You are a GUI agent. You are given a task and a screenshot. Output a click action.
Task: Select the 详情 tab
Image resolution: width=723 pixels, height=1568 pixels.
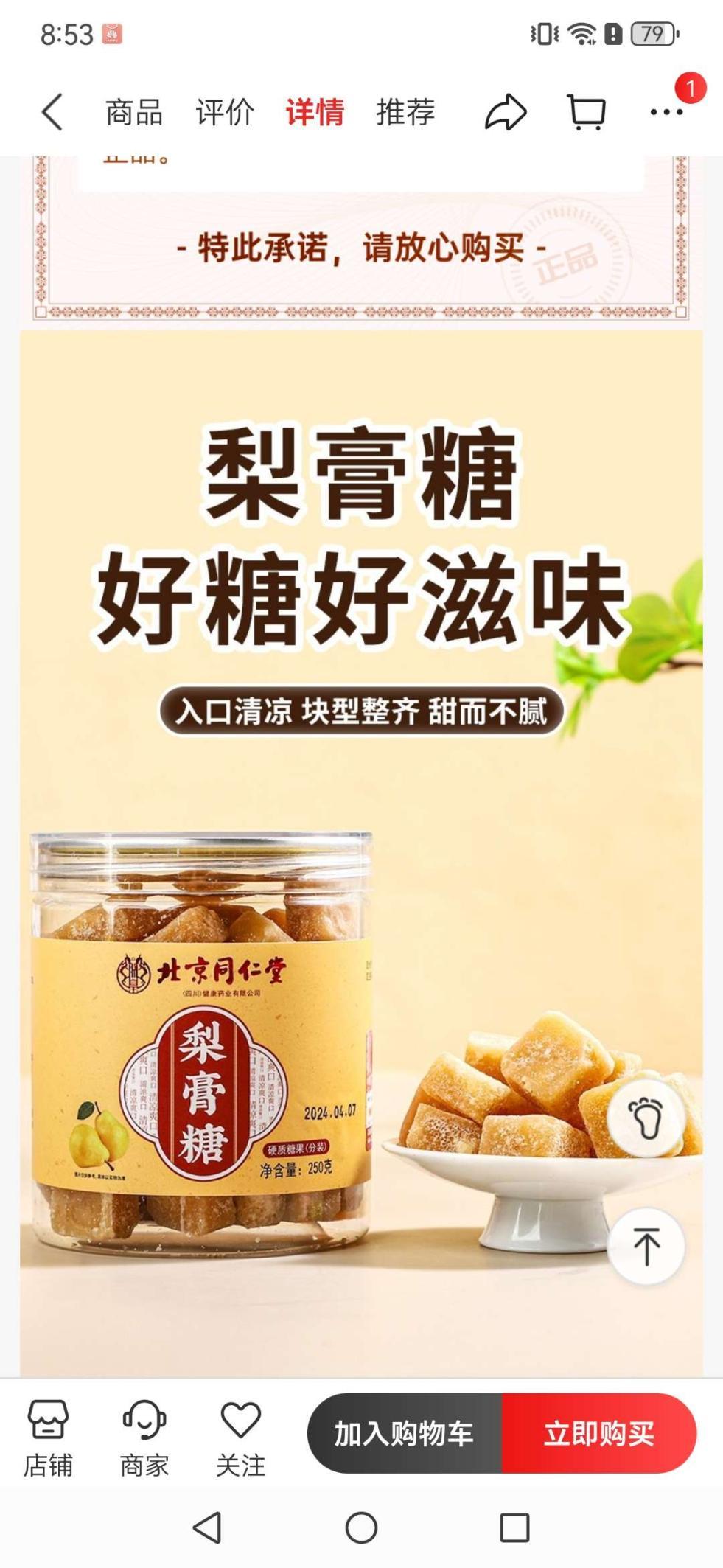point(315,112)
